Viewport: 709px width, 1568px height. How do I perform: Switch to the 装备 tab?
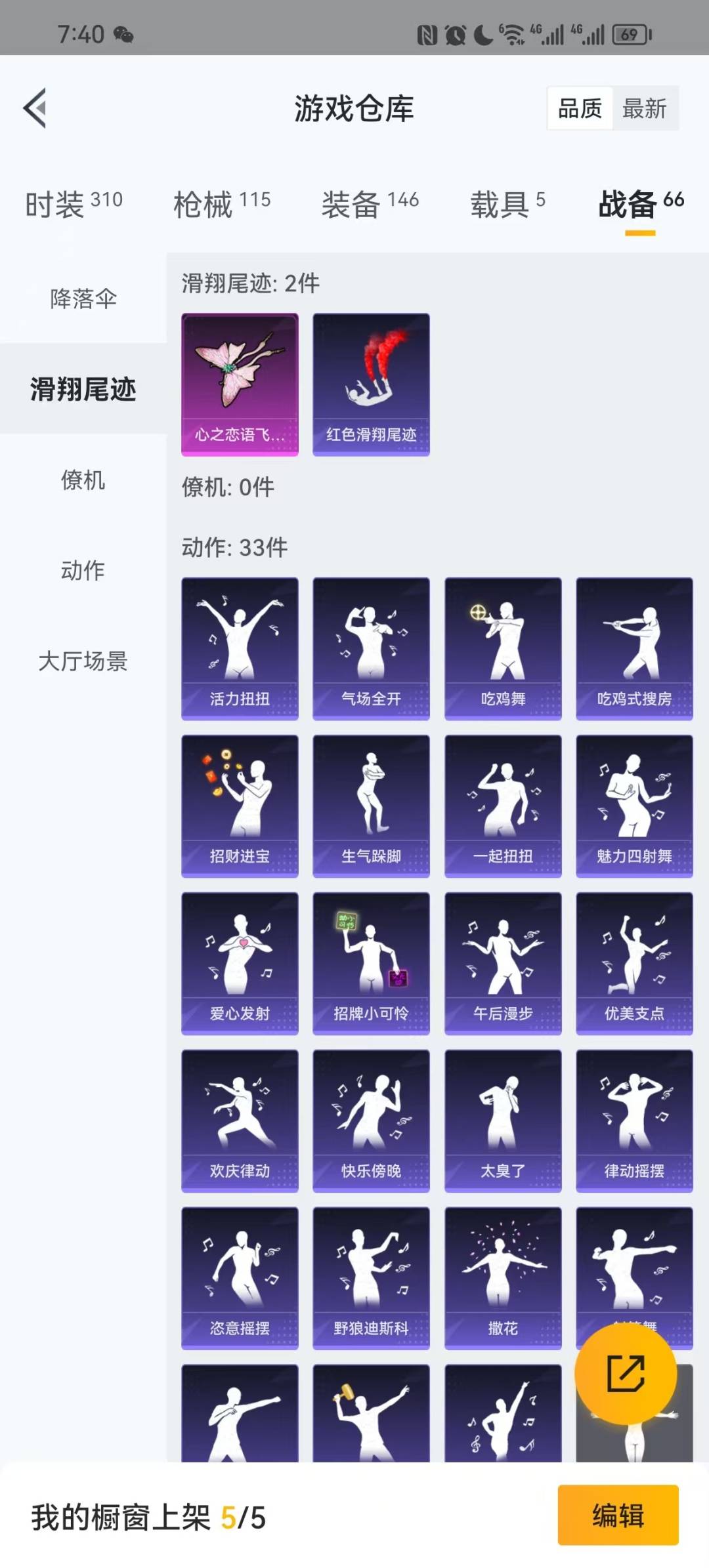tap(370, 204)
